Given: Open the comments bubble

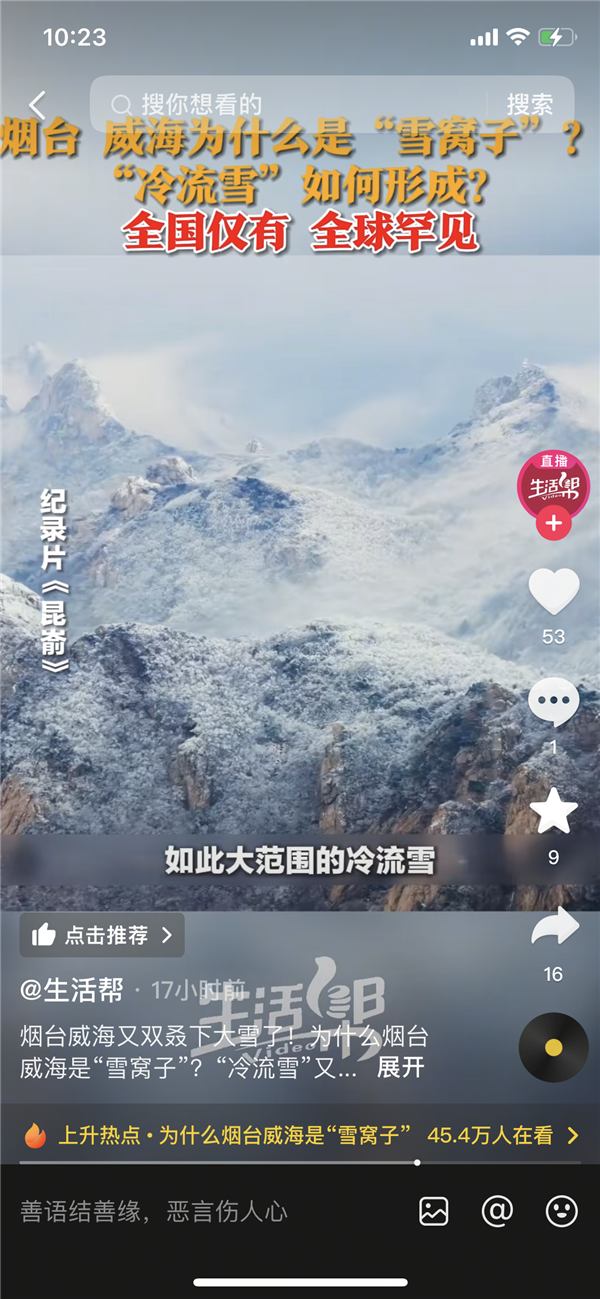Looking at the screenshot, I should 553,702.
